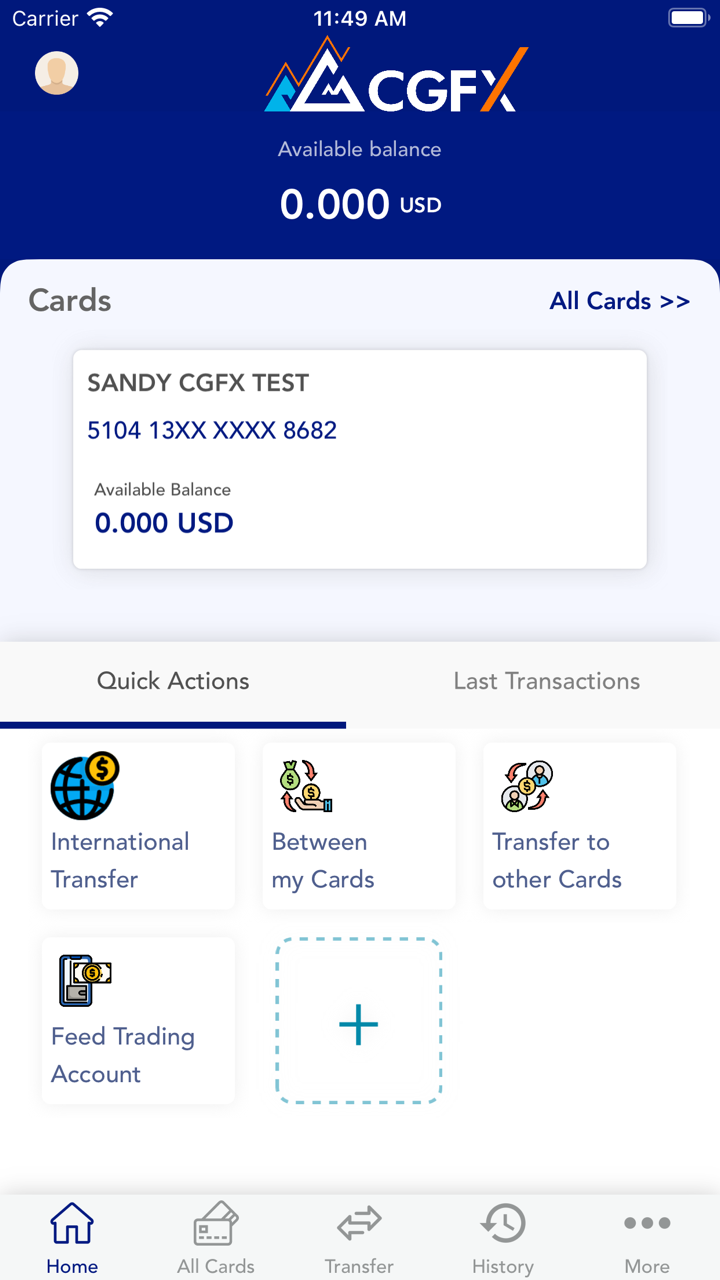Open the More menu tab
The image size is (720, 1280).
[x=647, y=1240]
